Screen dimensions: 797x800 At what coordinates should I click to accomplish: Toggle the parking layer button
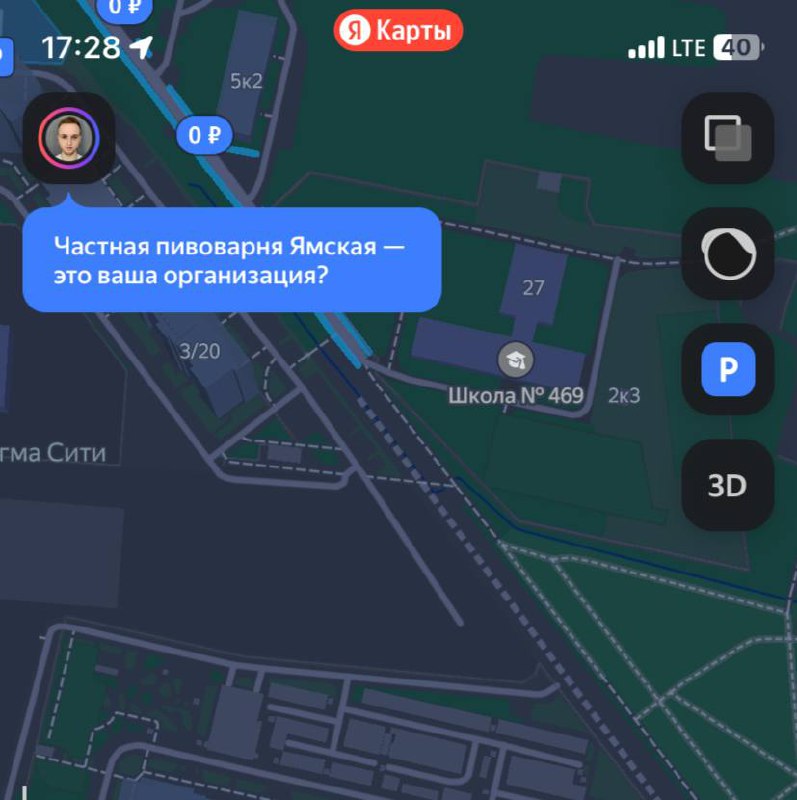coord(728,371)
